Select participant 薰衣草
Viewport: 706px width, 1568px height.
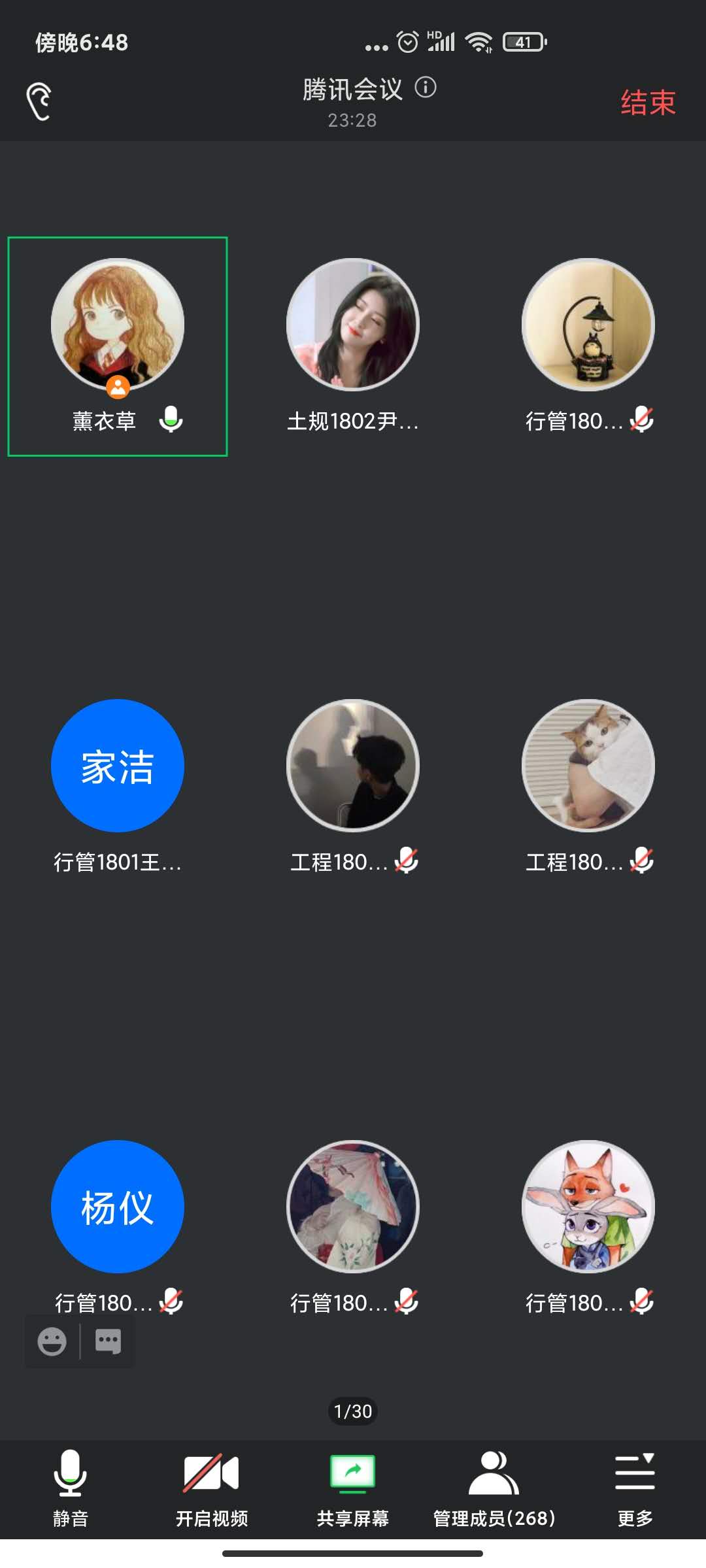(118, 346)
